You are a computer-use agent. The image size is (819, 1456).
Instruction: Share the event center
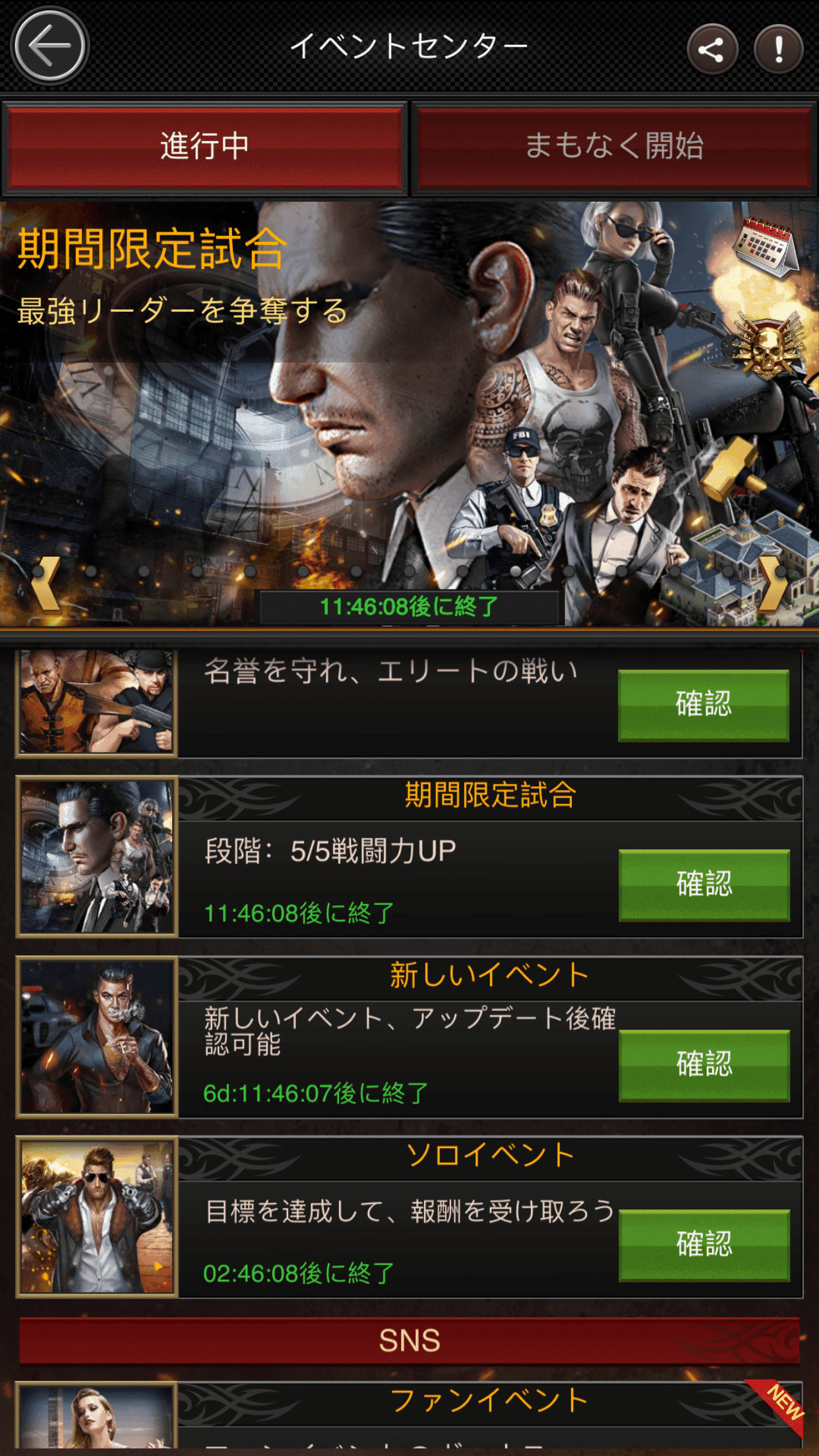[x=712, y=49]
